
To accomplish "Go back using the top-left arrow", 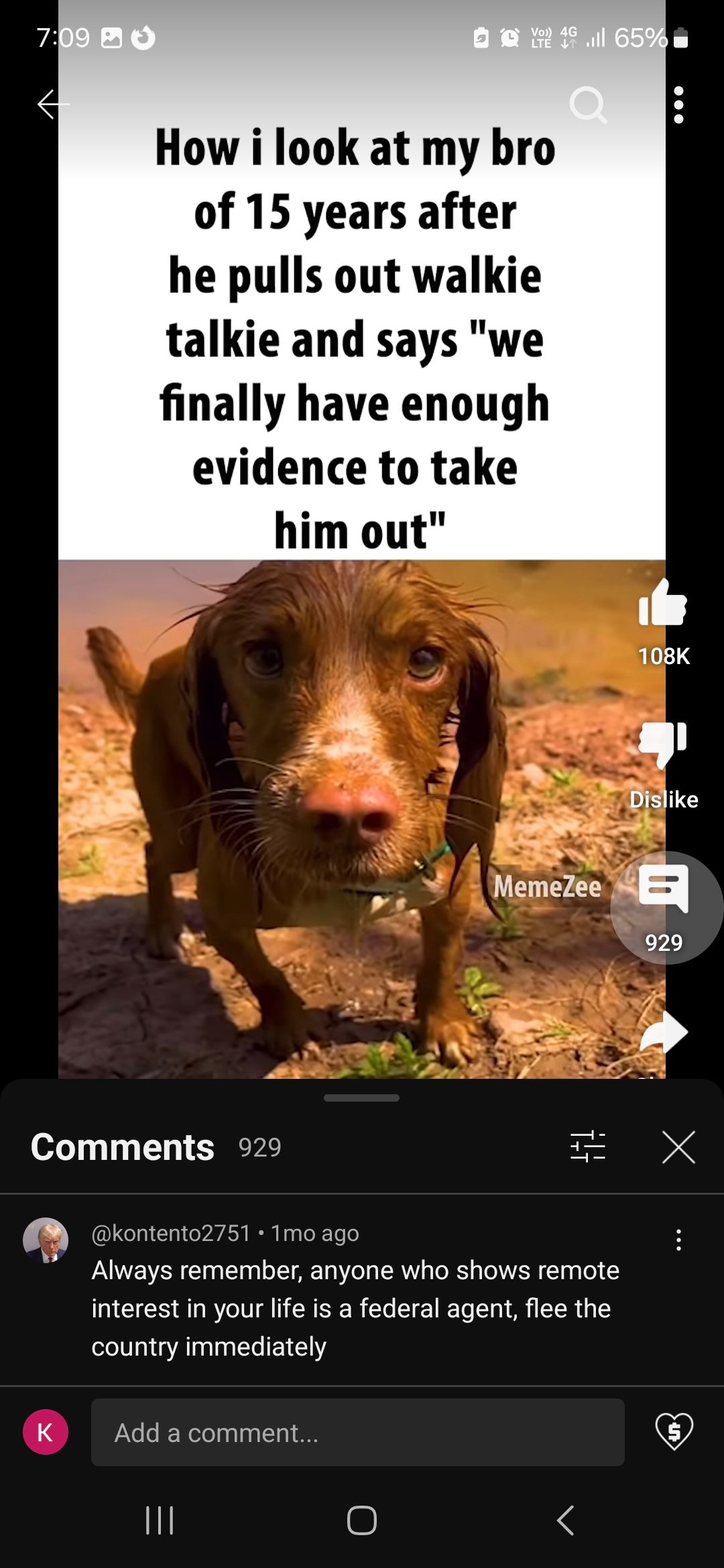I will pyautogui.click(x=53, y=105).
